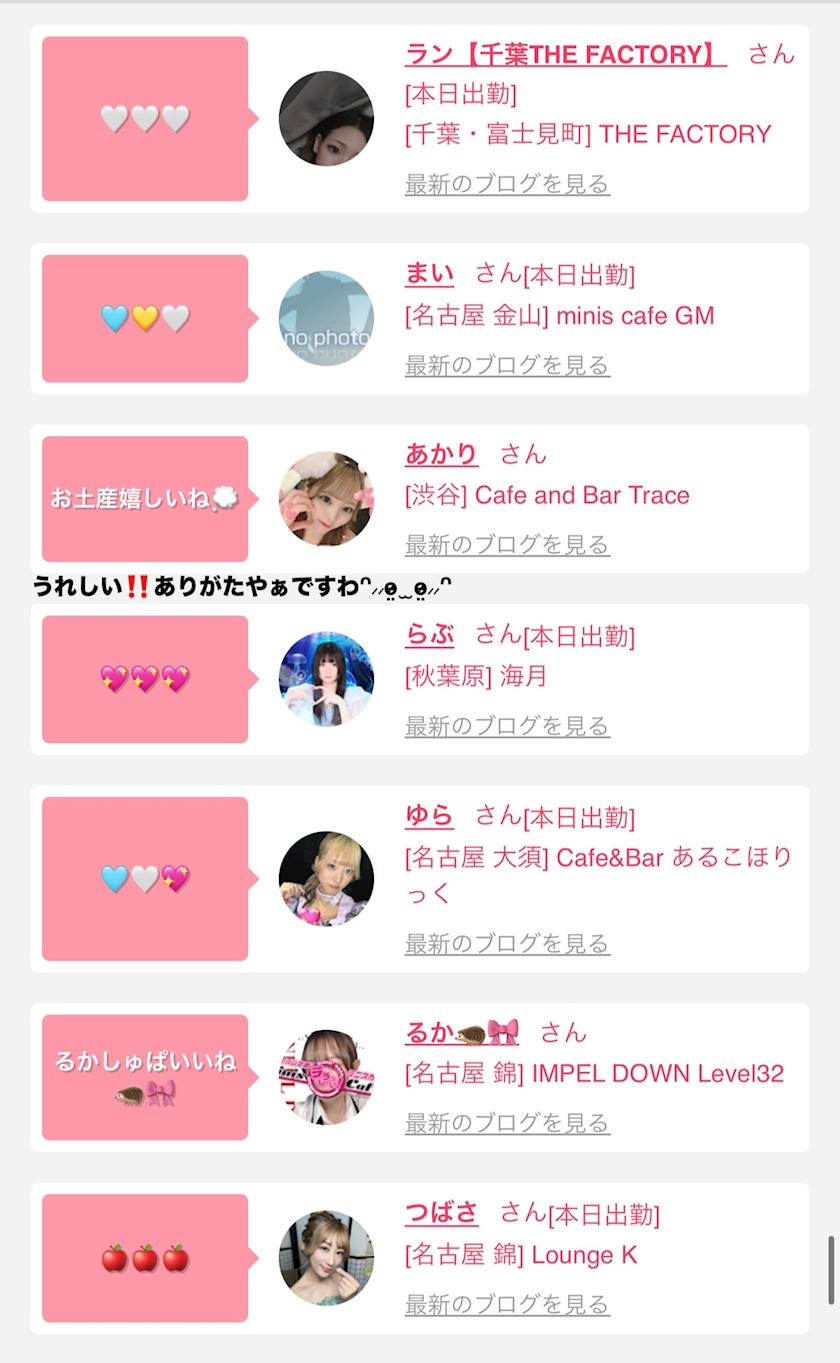Open つばさ's profile name link

click(x=442, y=1213)
